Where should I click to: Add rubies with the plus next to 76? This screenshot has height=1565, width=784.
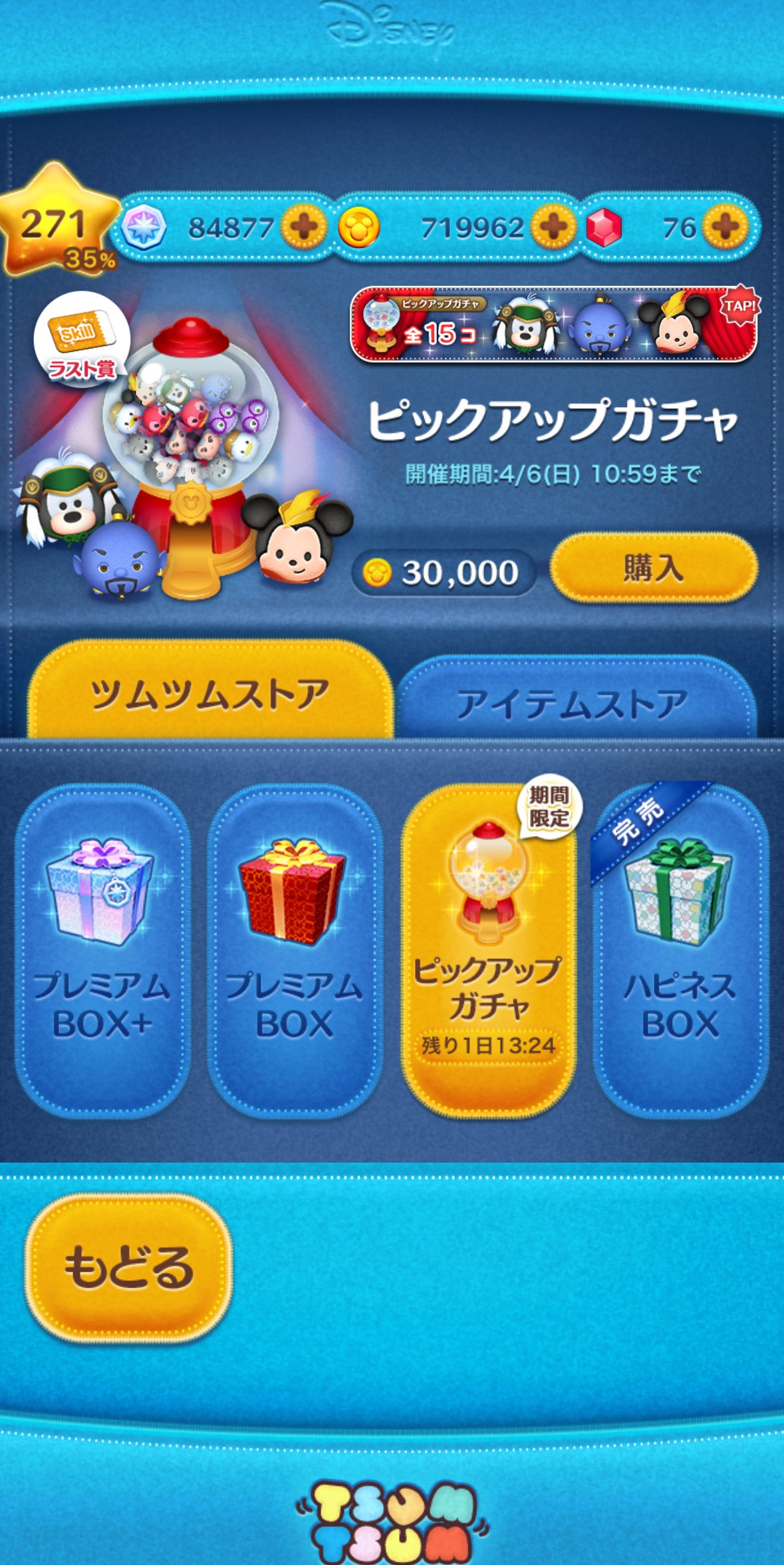click(725, 227)
